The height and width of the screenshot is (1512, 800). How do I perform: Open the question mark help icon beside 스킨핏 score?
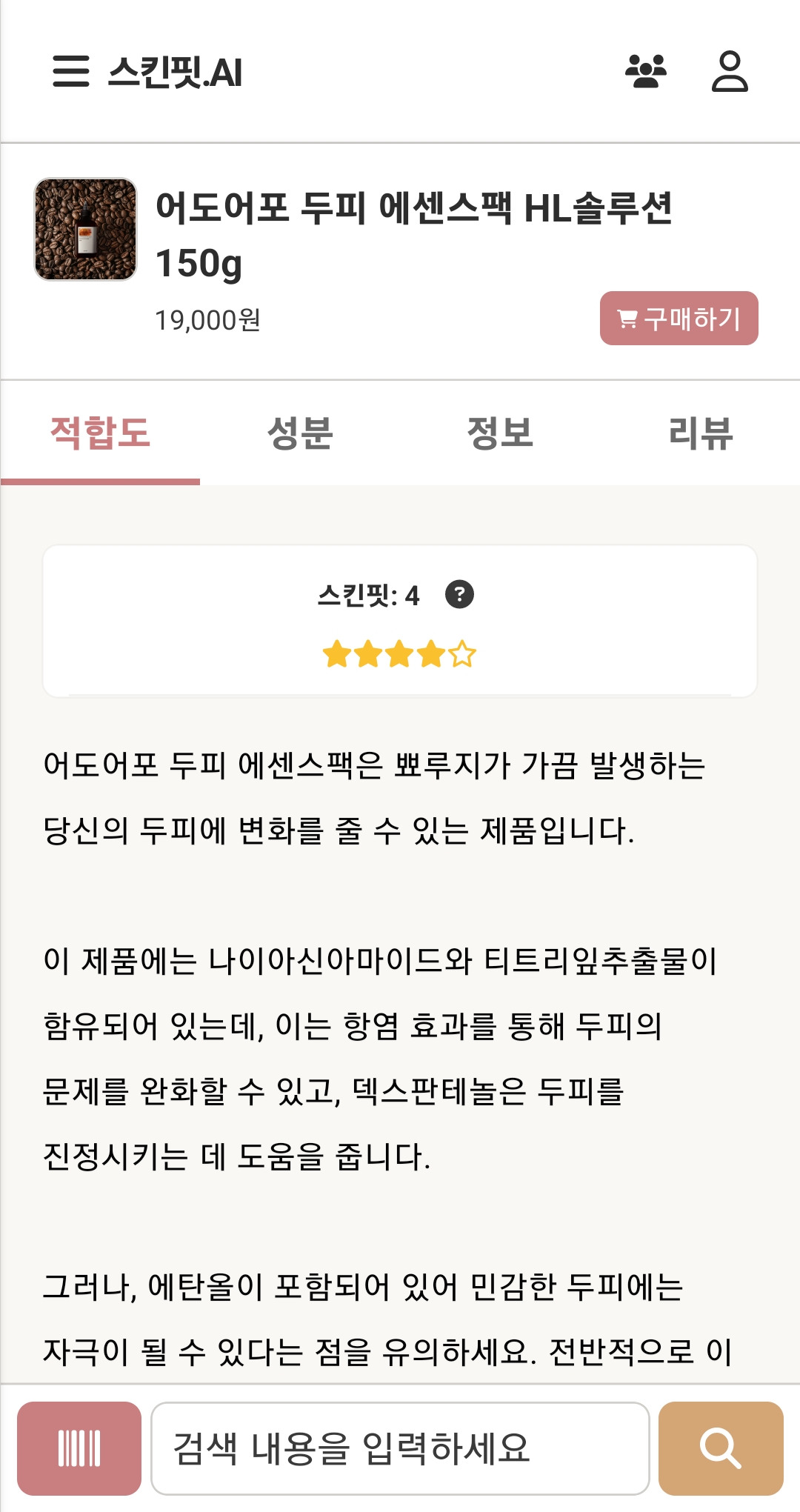coord(461,594)
